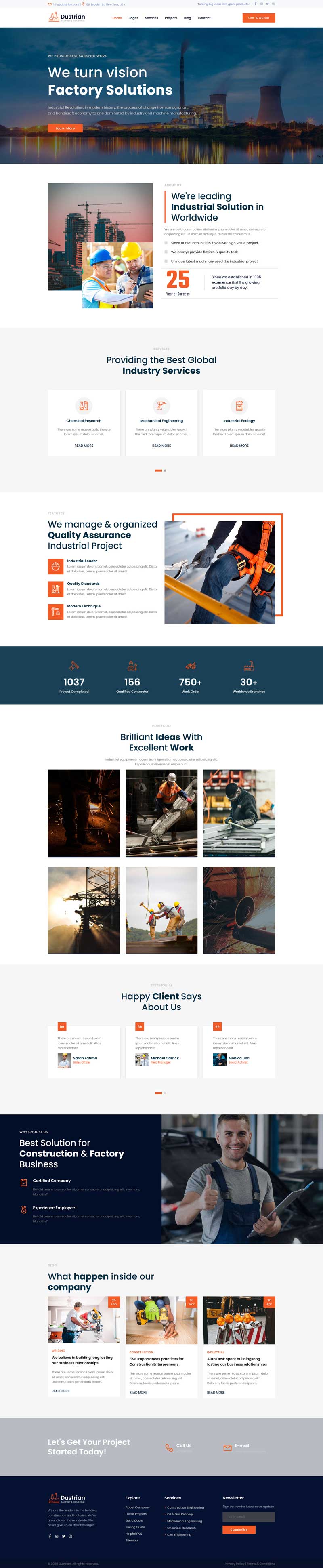
Task: Open the 'Five Importances practices' blog post
Action: pyautogui.click(x=156, y=1361)
